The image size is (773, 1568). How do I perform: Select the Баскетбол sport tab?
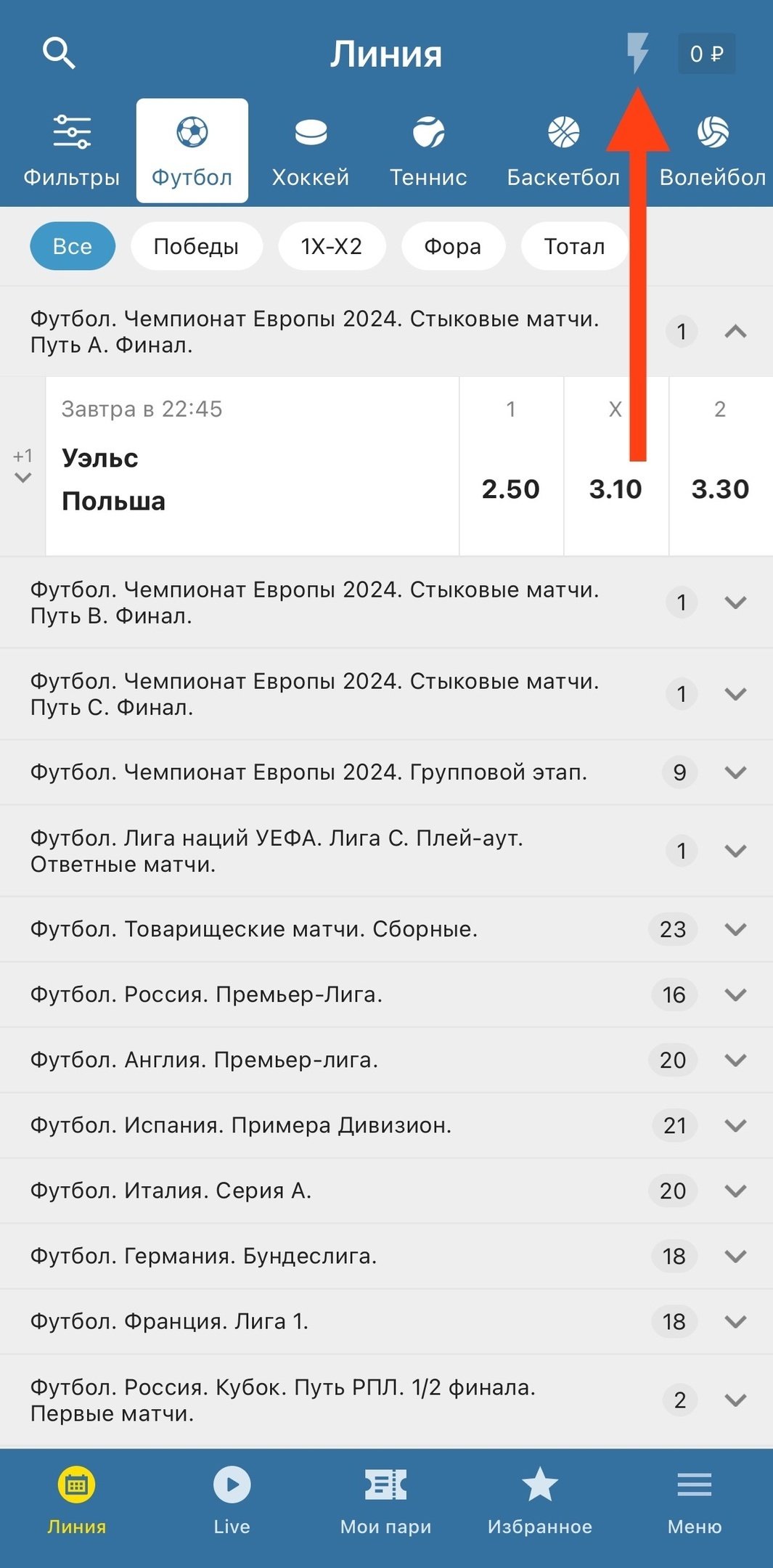[563, 150]
